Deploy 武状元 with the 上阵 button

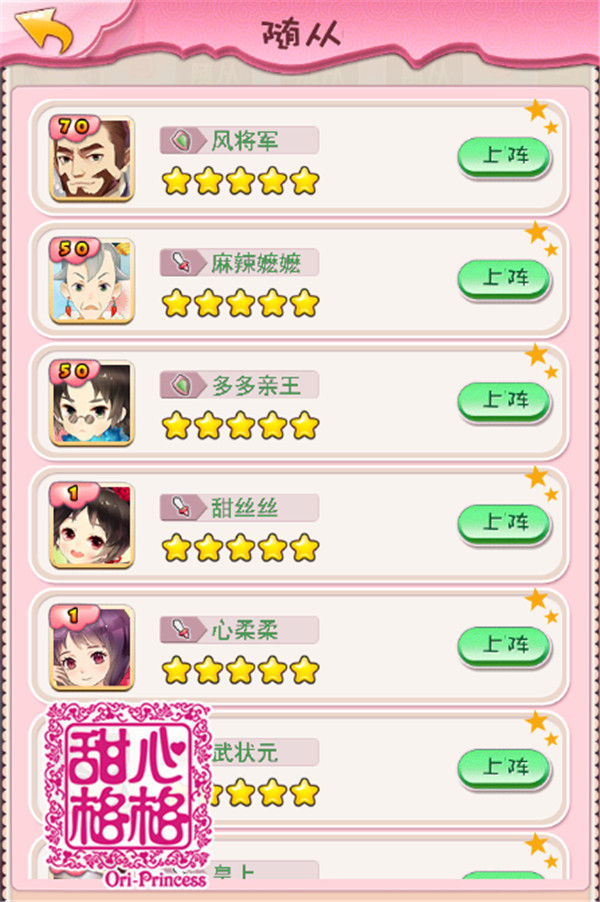(x=504, y=767)
